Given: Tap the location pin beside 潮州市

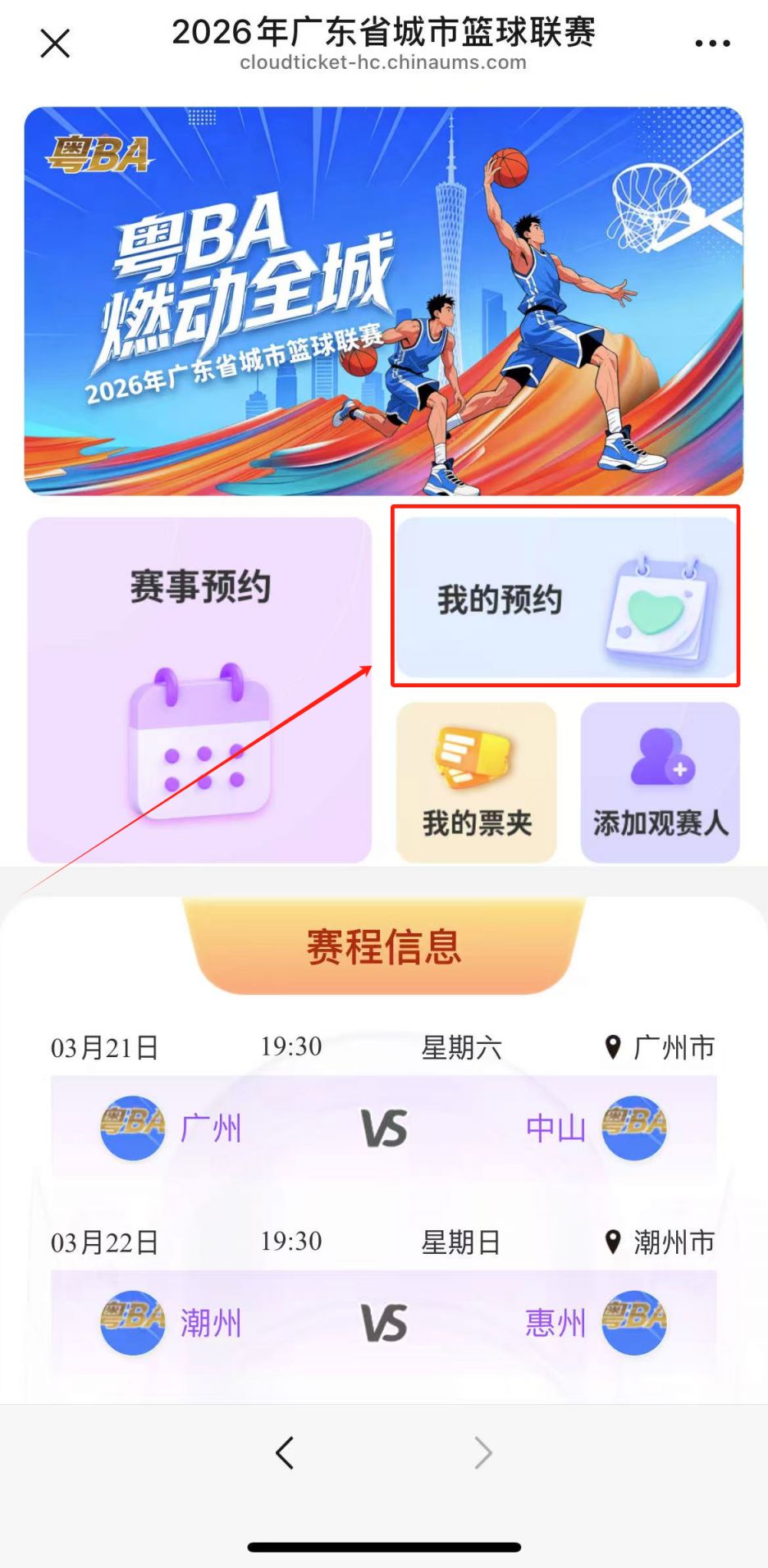Looking at the screenshot, I should (611, 1241).
